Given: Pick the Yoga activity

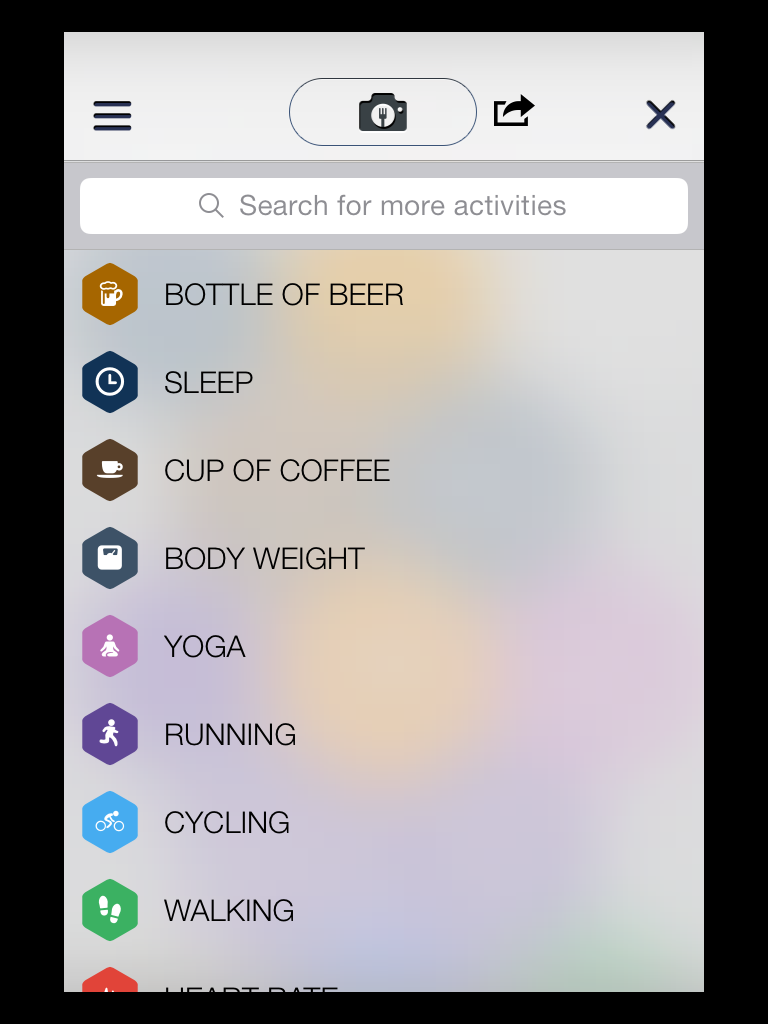Looking at the screenshot, I should click(x=204, y=647).
